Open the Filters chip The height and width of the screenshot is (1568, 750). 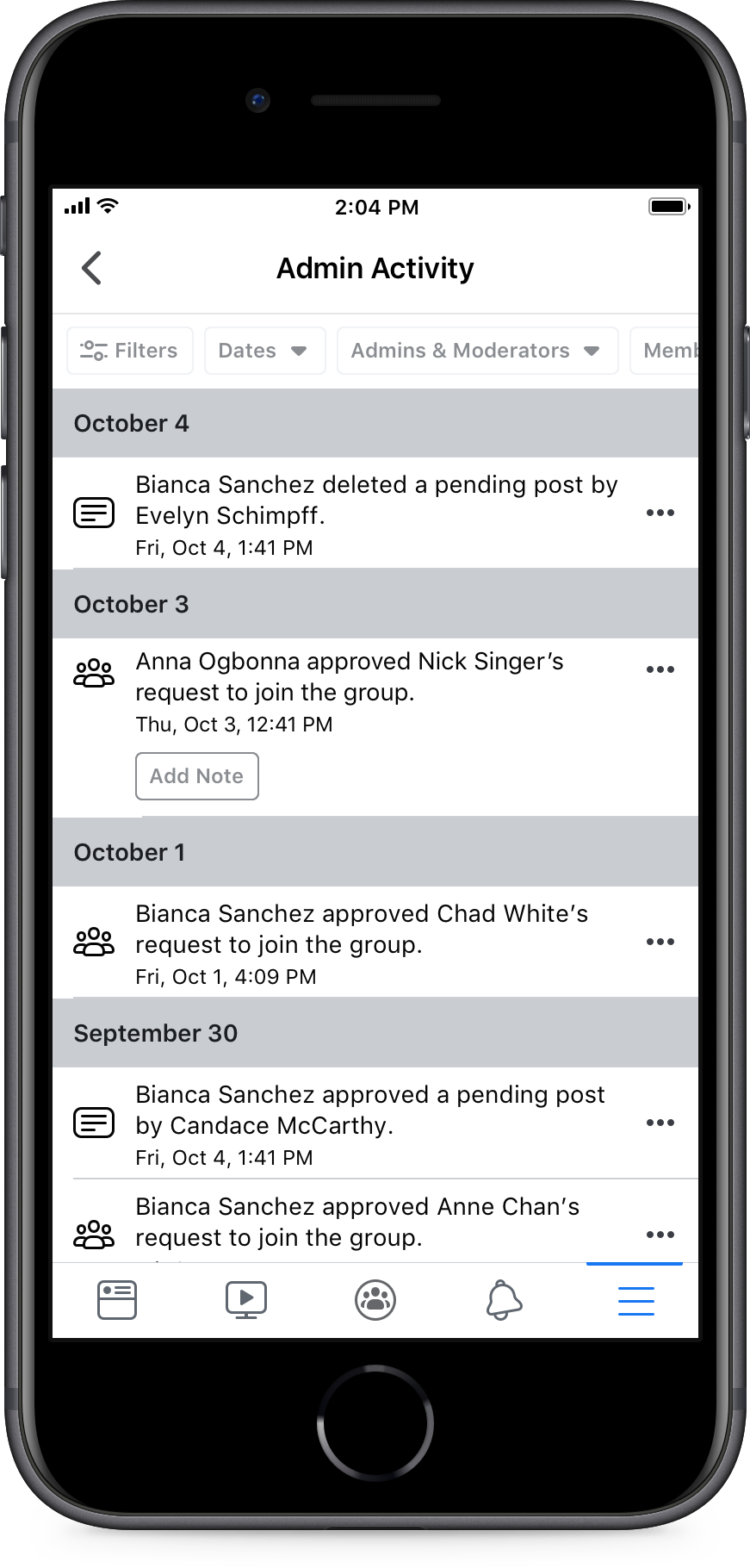(130, 351)
